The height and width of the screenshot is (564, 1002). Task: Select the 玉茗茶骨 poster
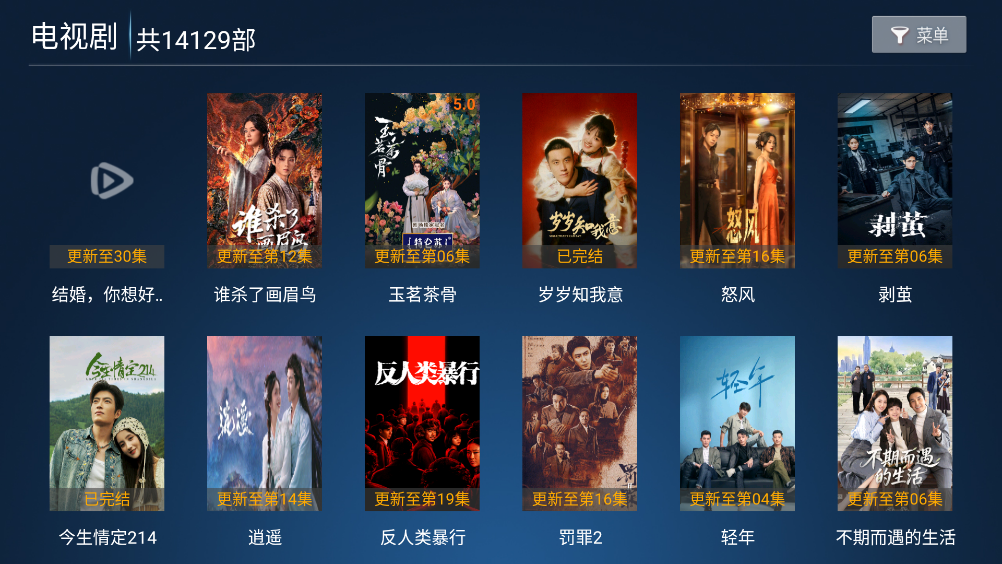coord(422,181)
